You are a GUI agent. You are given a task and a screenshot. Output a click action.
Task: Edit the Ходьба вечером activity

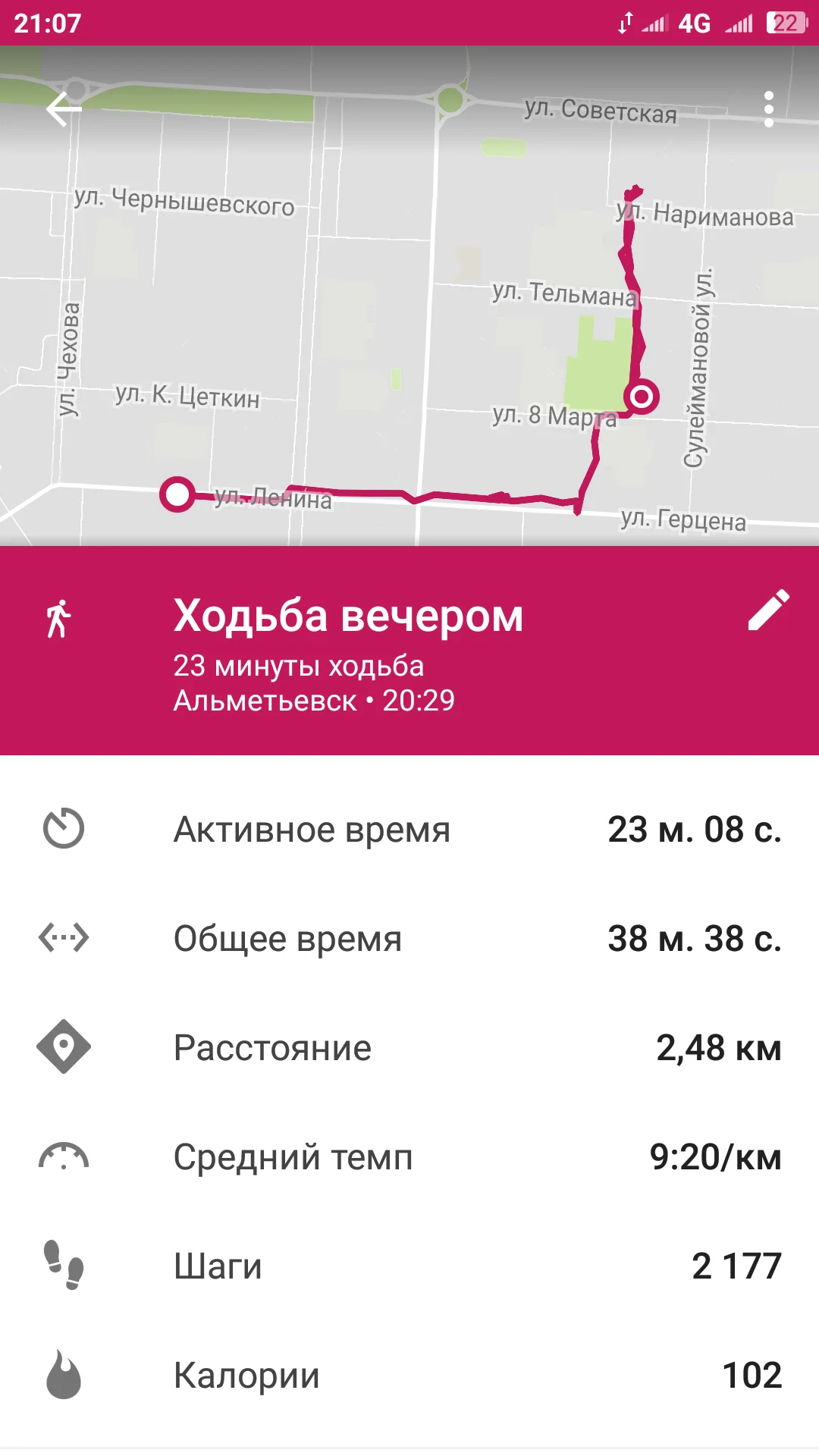(x=768, y=610)
